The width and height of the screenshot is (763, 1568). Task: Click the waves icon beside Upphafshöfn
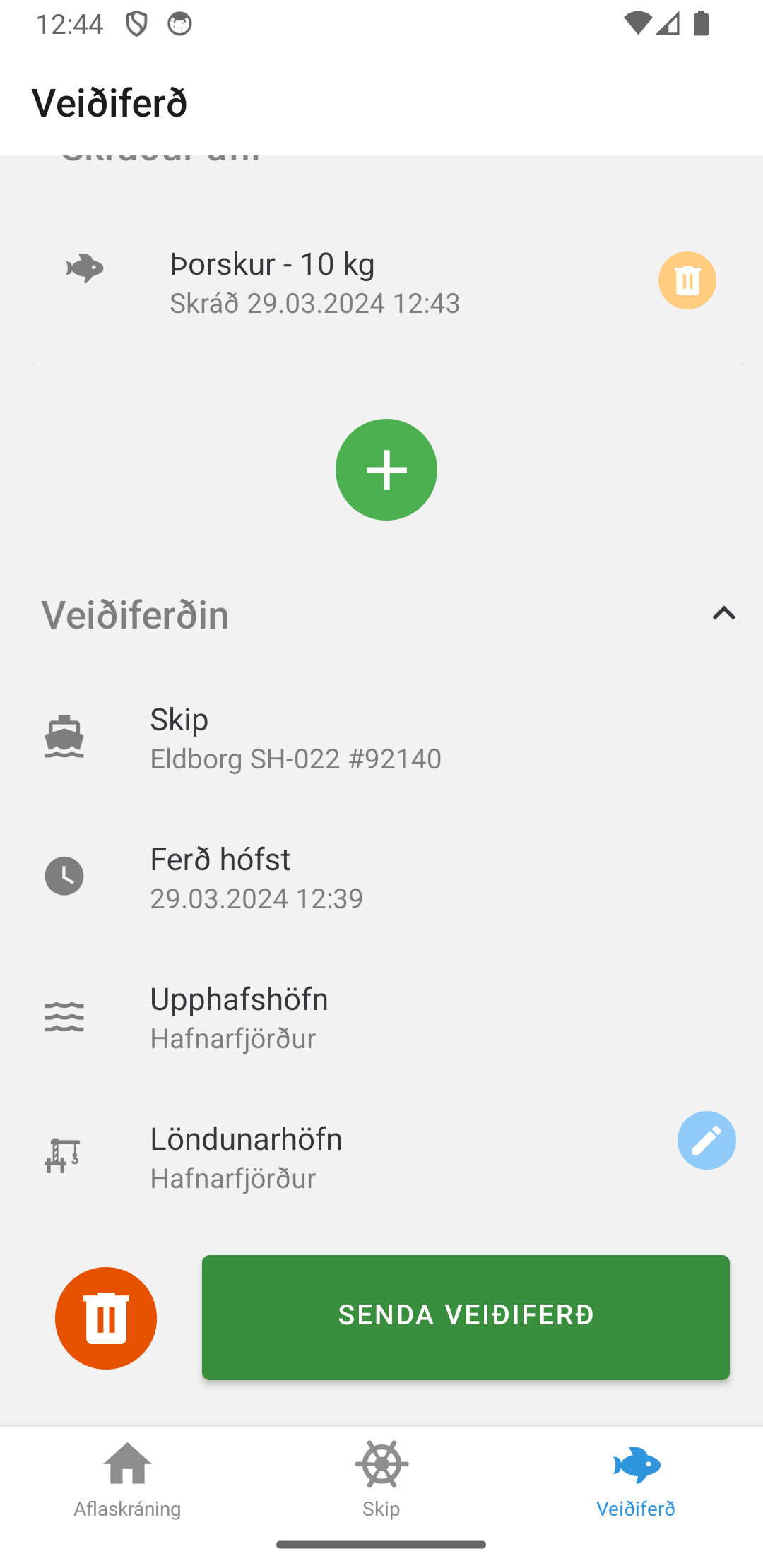tap(64, 1016)
